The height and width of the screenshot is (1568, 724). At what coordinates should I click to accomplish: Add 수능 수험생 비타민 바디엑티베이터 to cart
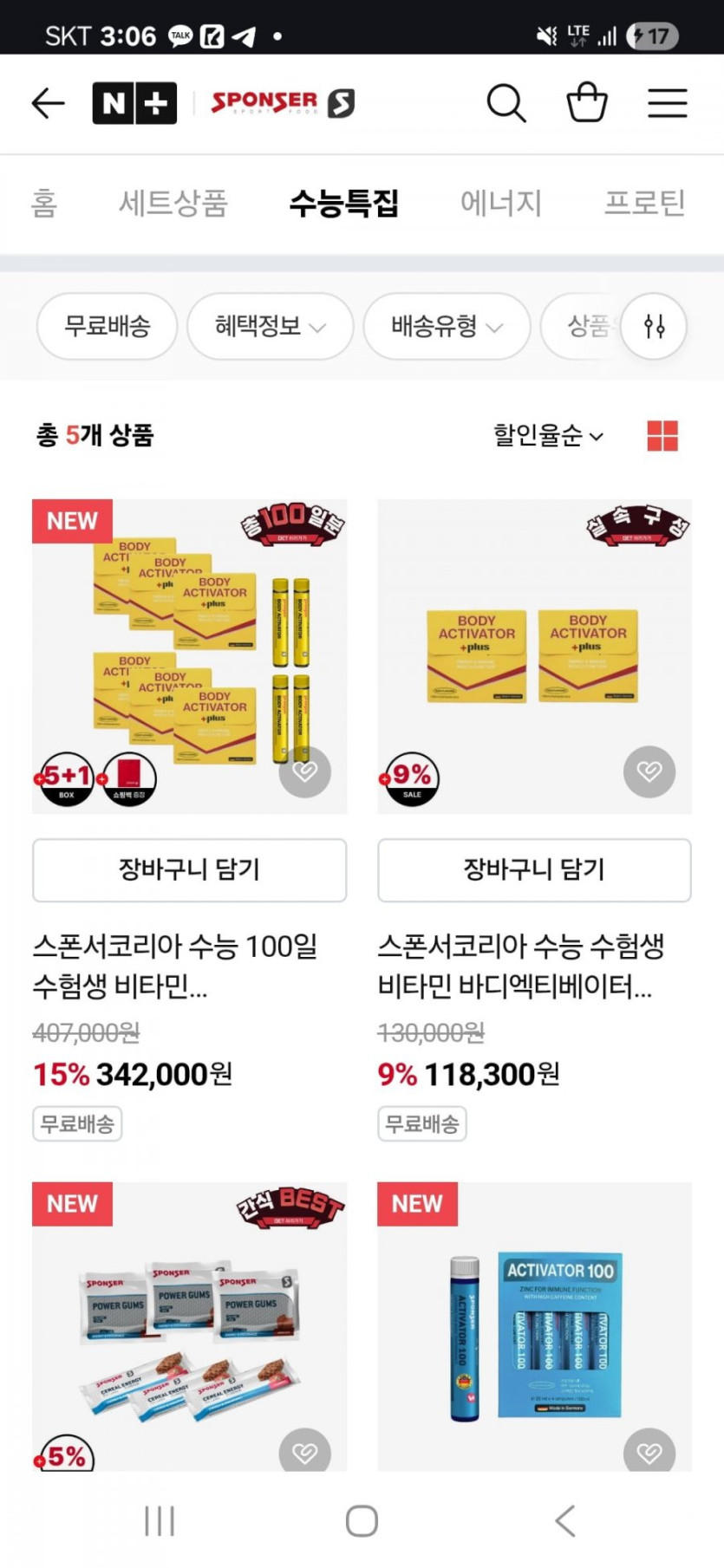[534, 869]
